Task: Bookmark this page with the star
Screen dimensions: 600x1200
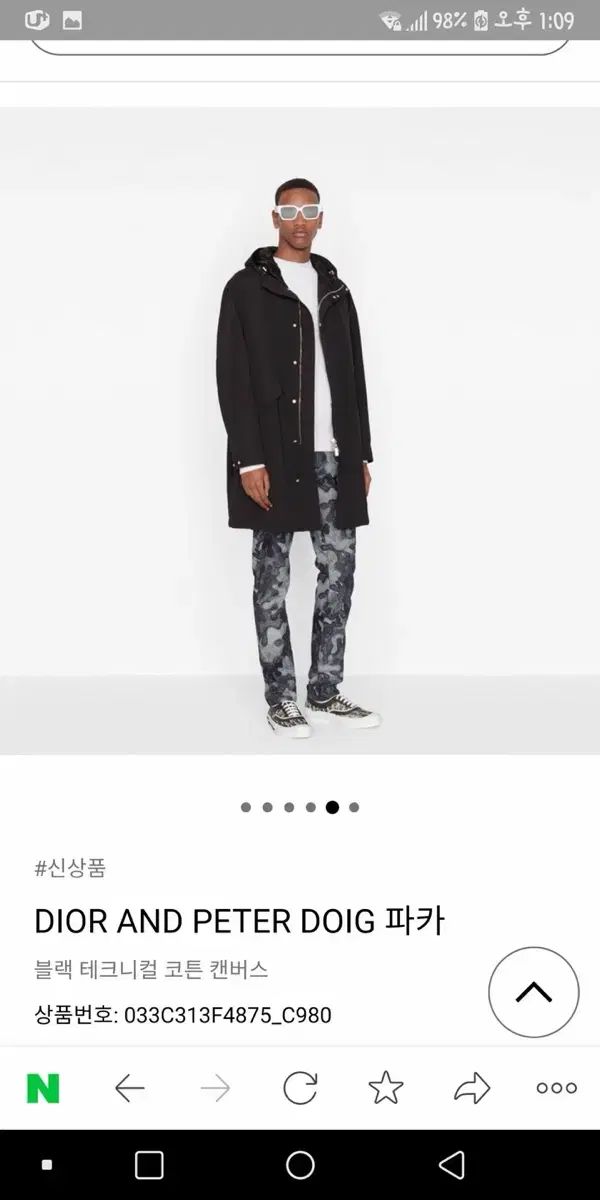Action: click(x=386, y=1088)
